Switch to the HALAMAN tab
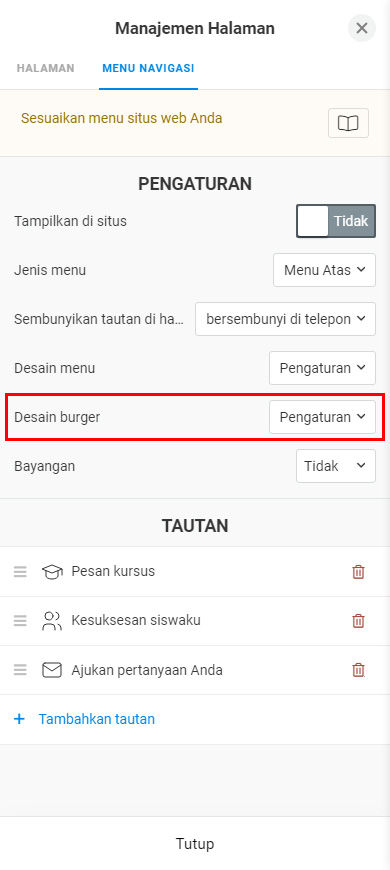This screenshot has height=870, width=390. [45, 68]
